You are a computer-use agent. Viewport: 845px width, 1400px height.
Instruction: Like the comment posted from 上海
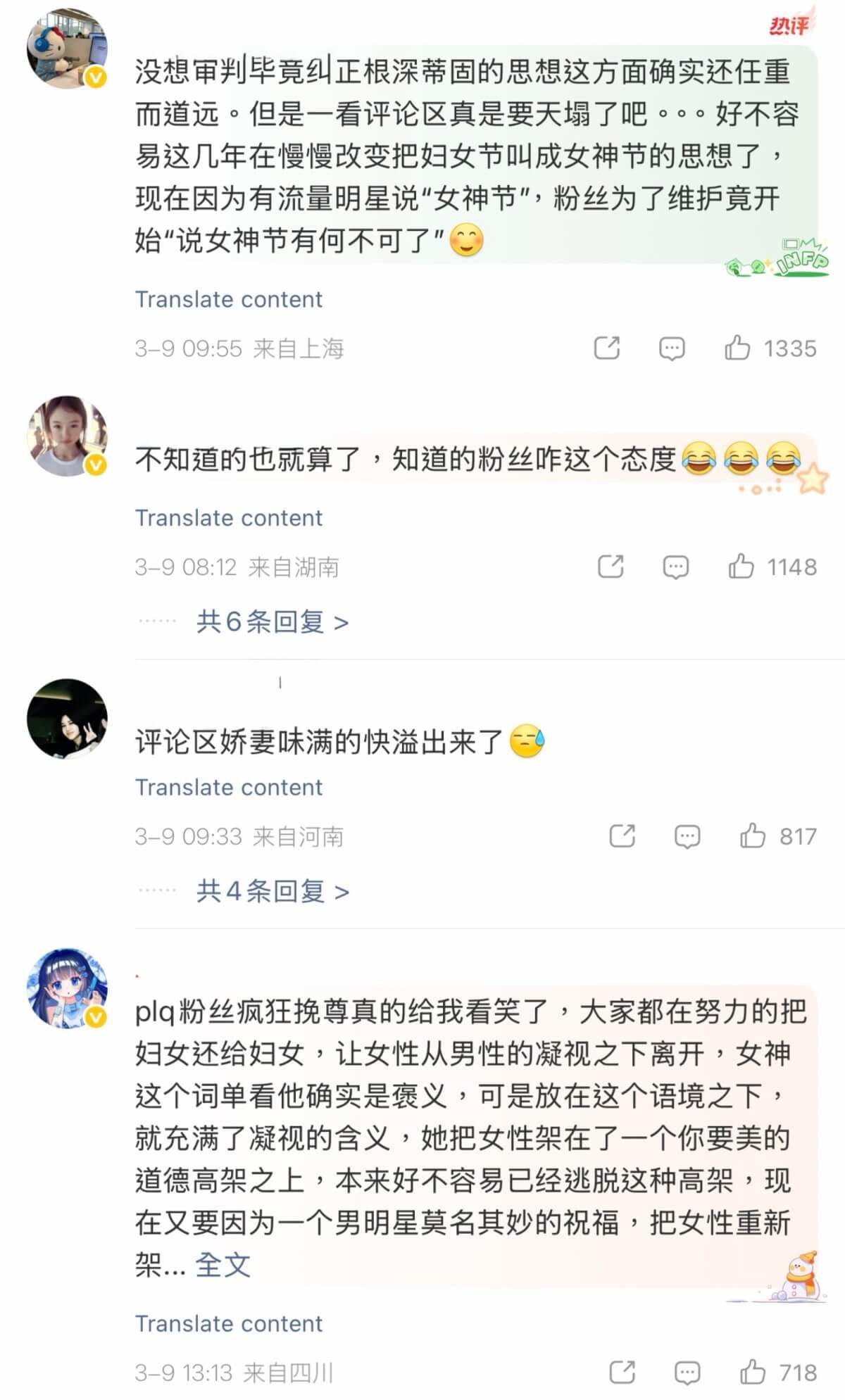click(x=737, y=348)
